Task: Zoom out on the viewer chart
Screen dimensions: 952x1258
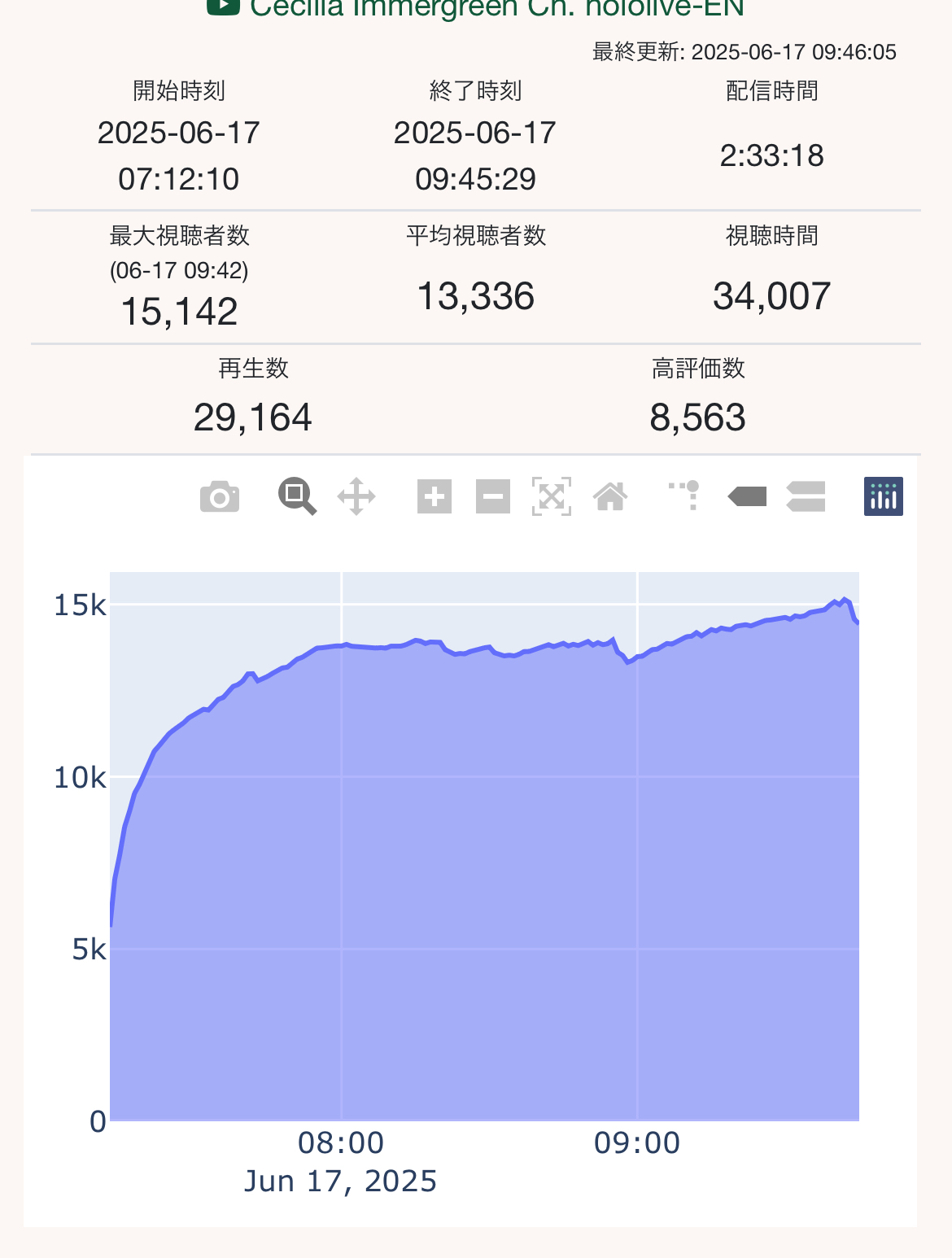Action: (493, 496)
